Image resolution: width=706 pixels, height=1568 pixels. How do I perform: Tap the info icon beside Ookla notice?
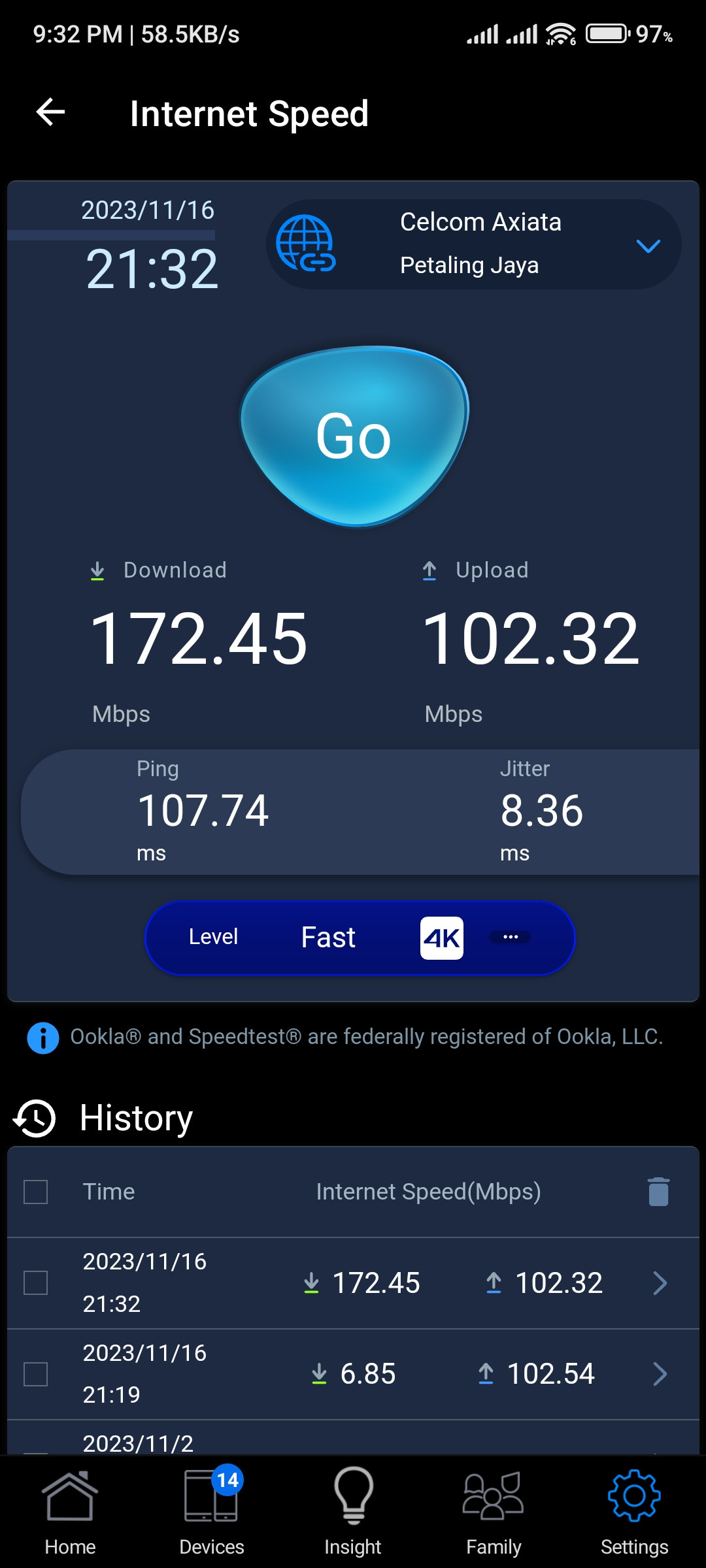click(x=43, y=1037)
